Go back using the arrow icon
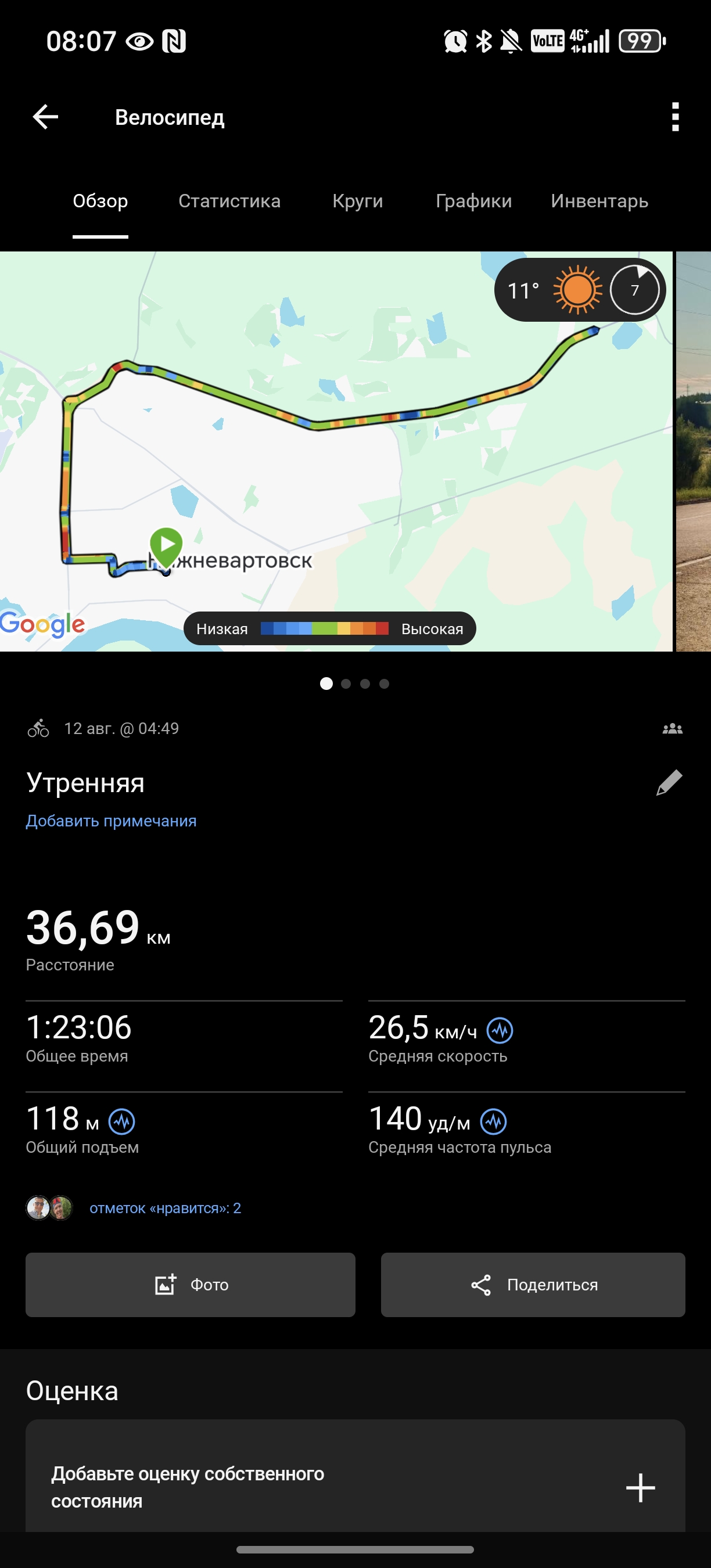 46,117
